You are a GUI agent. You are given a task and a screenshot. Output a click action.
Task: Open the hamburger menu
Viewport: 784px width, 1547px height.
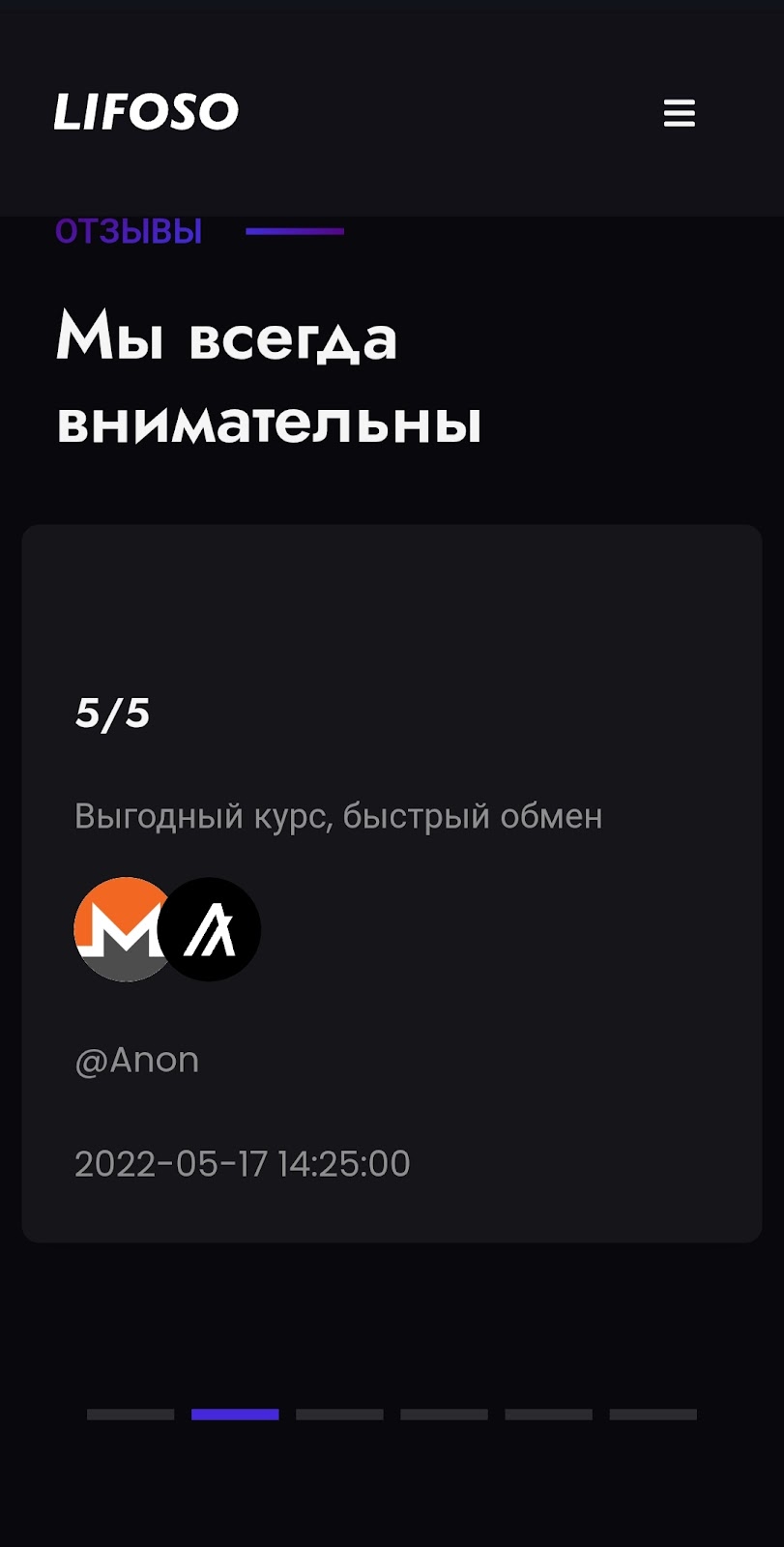tap(679, 113)
